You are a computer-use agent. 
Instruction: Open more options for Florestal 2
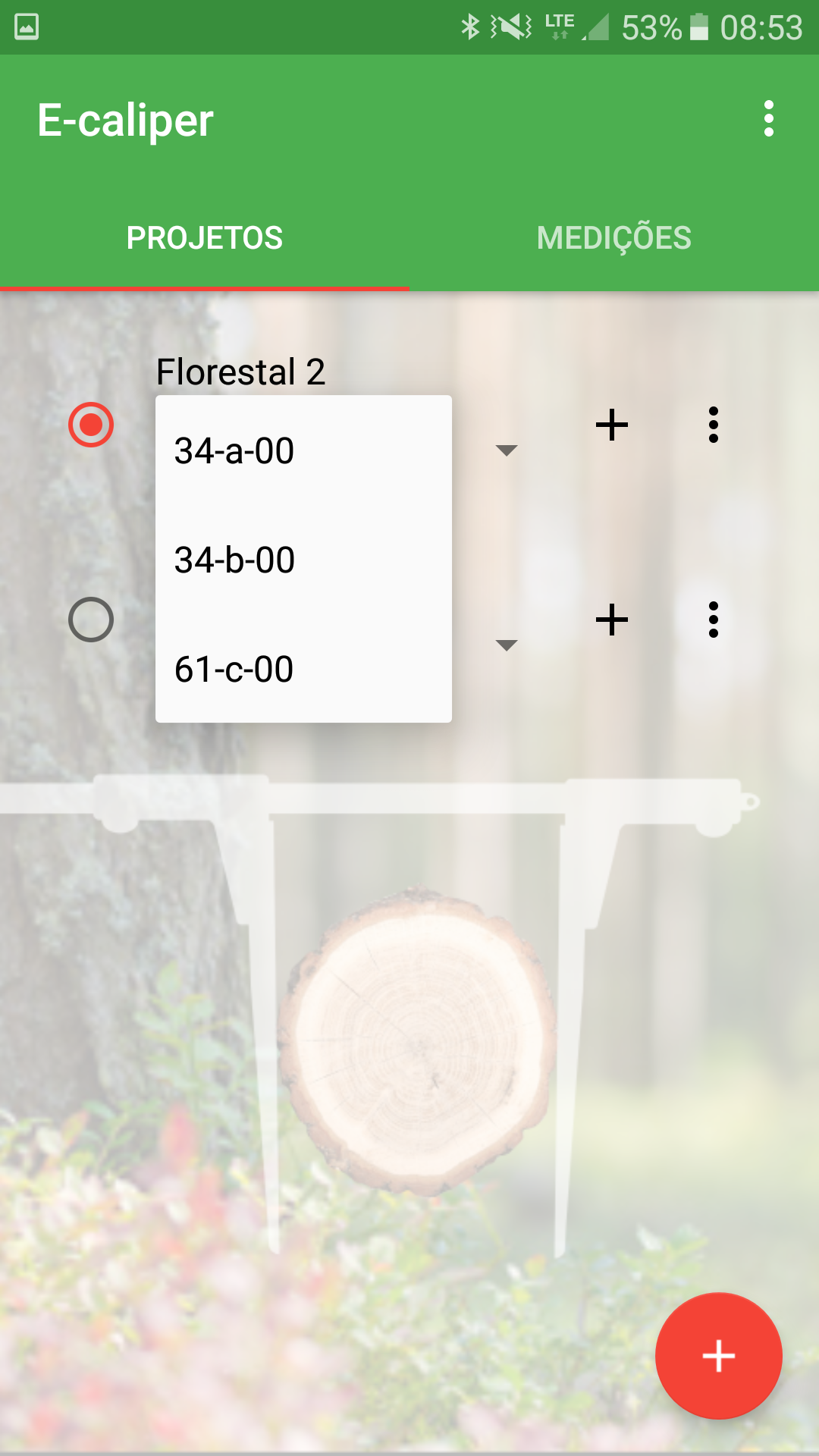[x=713, y=425]
